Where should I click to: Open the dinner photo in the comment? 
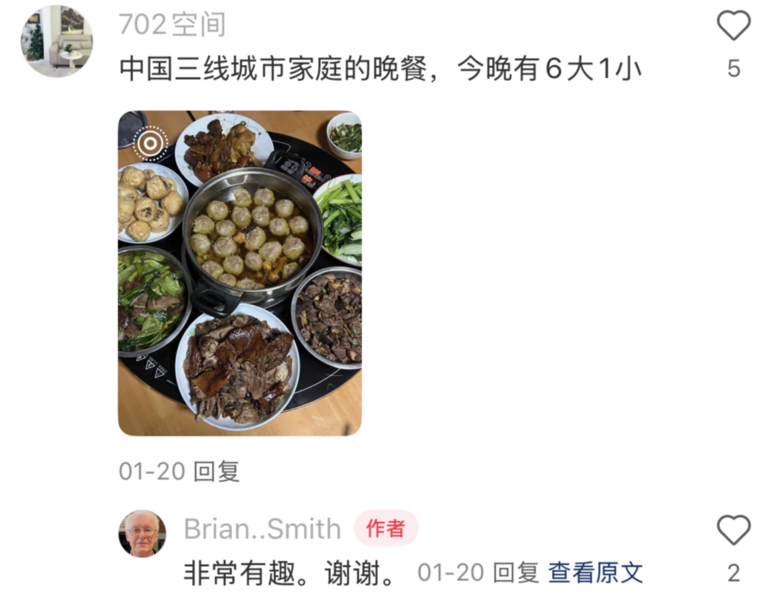[239, 273]
